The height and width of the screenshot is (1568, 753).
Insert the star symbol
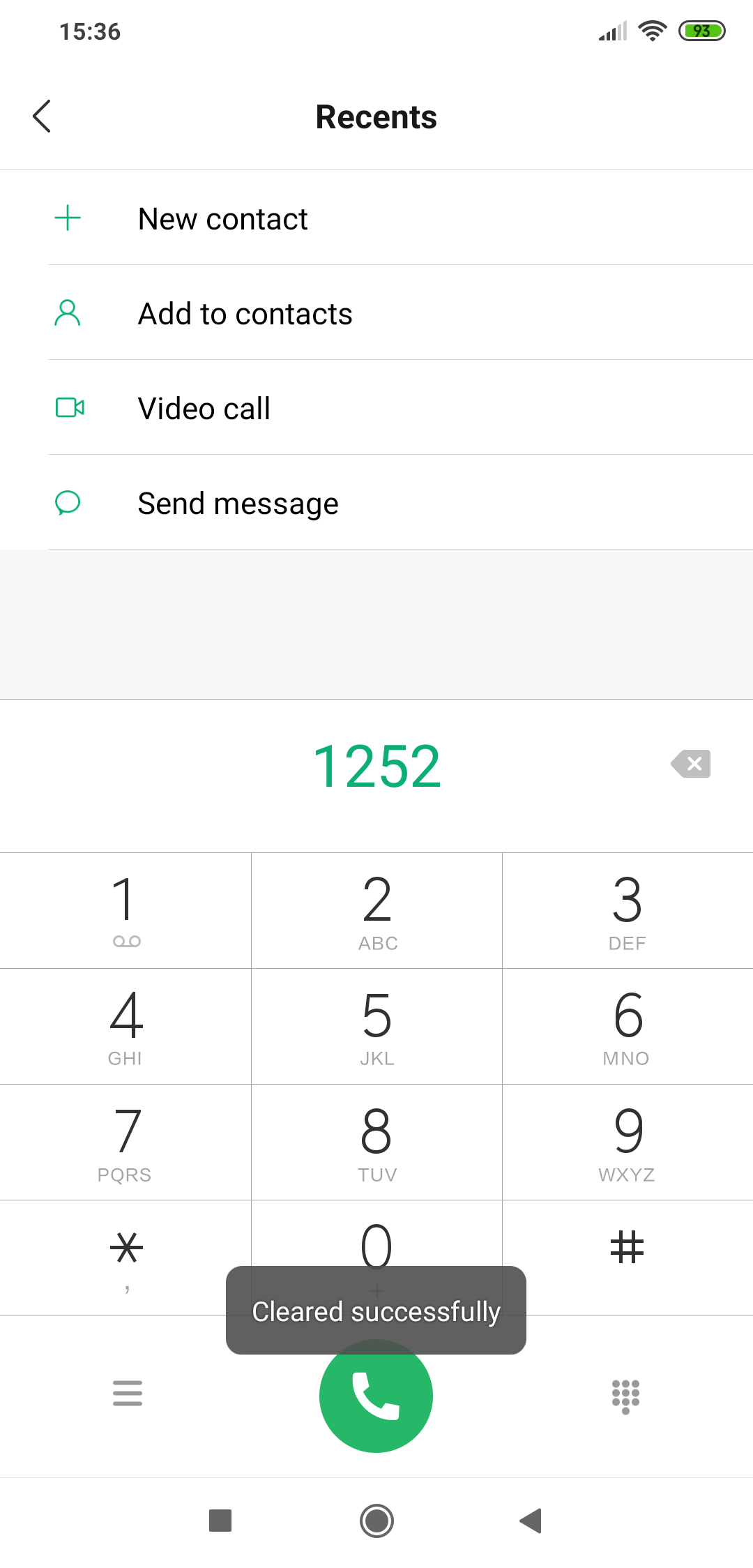tap(125, 1258)
